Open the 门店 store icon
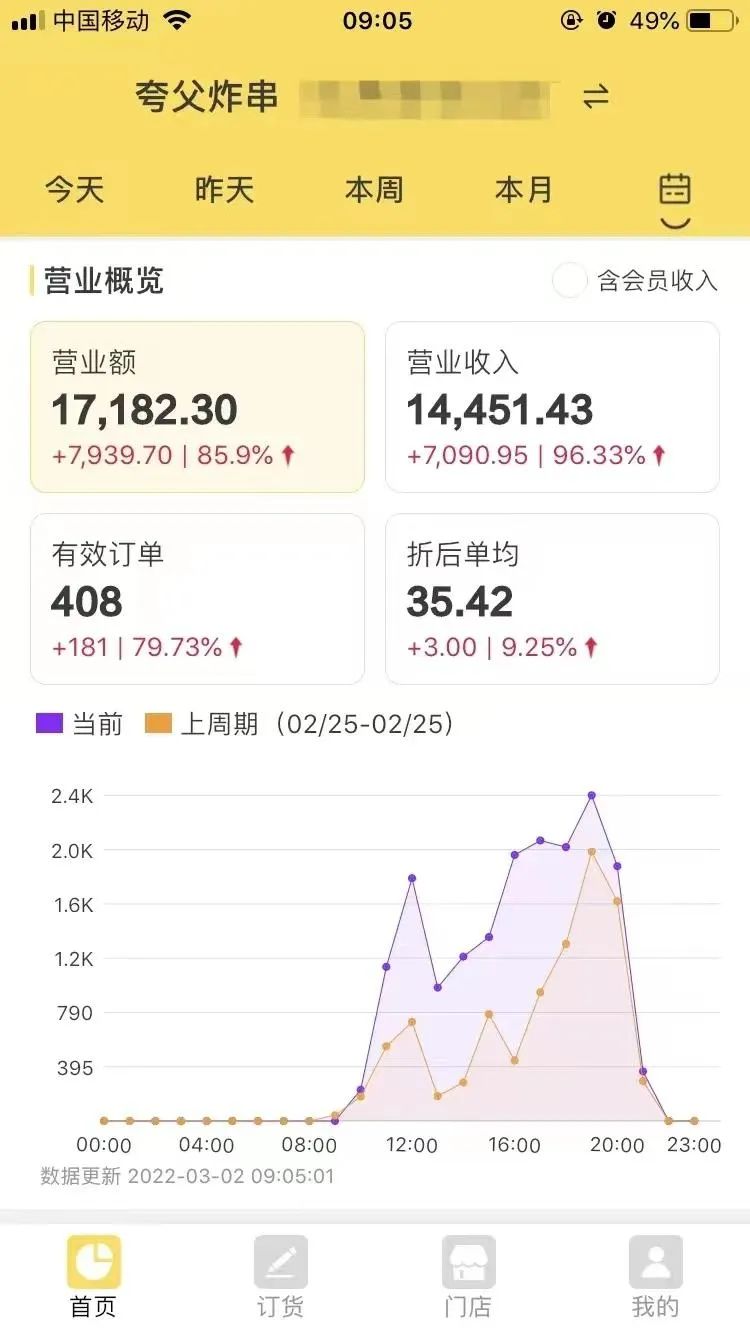The height and width of the screenshot is (1334, 750). (x=468, y=1263)
